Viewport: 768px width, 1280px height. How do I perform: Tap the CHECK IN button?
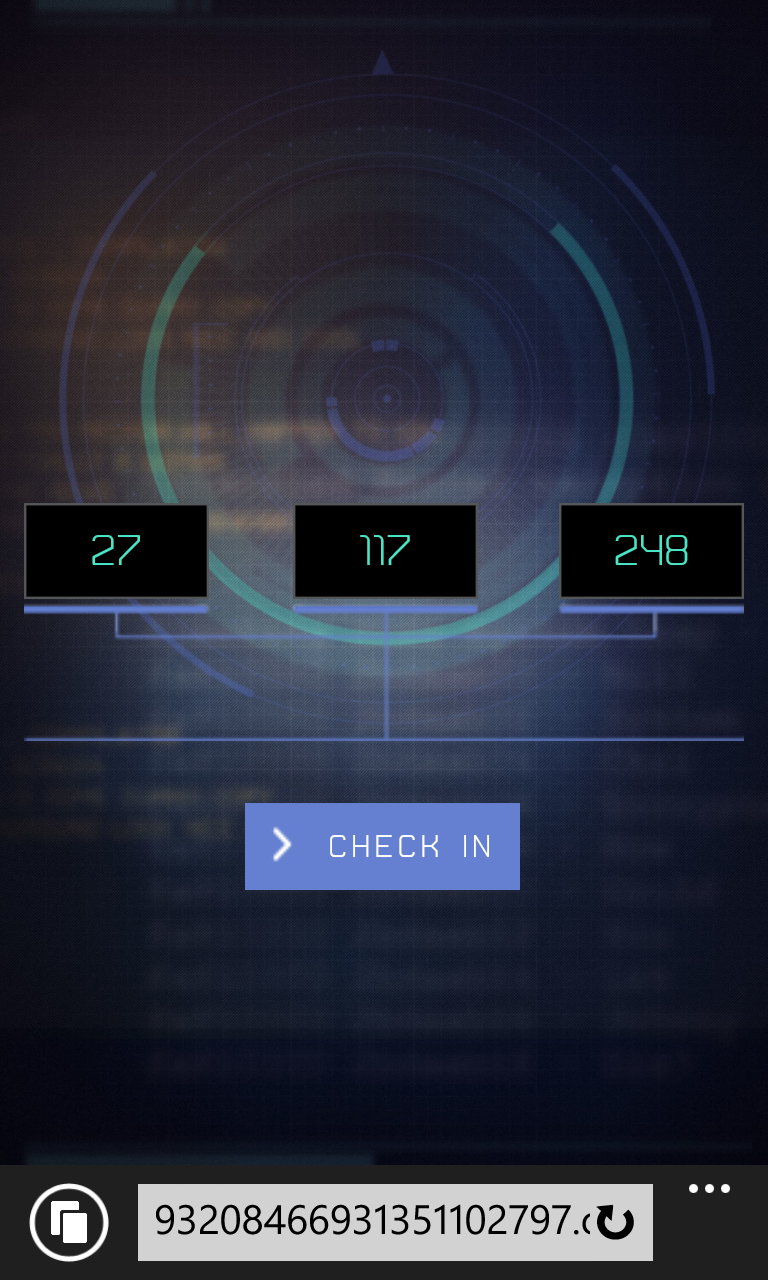[382, 846]
